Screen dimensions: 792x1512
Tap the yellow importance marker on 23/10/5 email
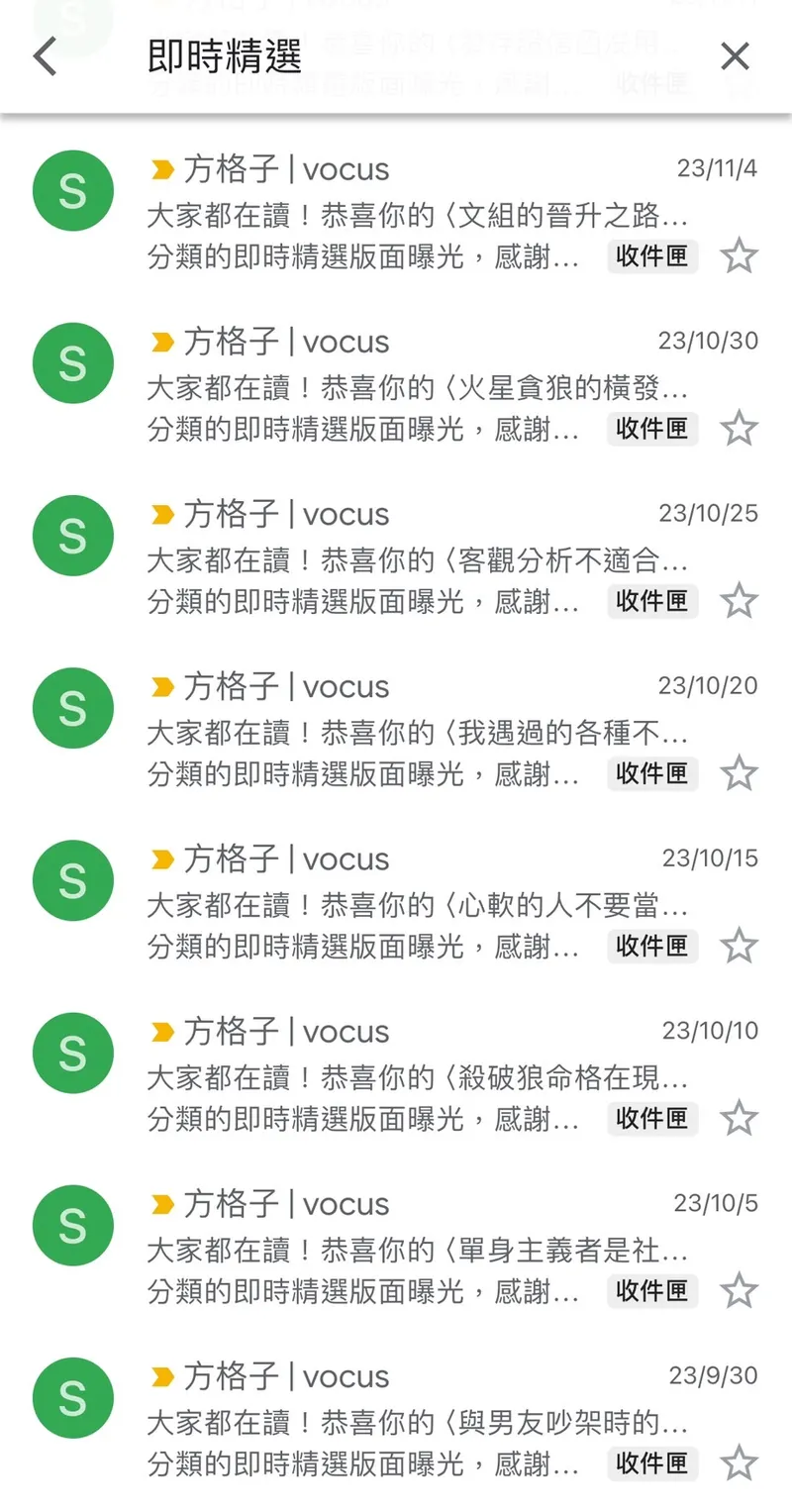tap(161, 1203)
